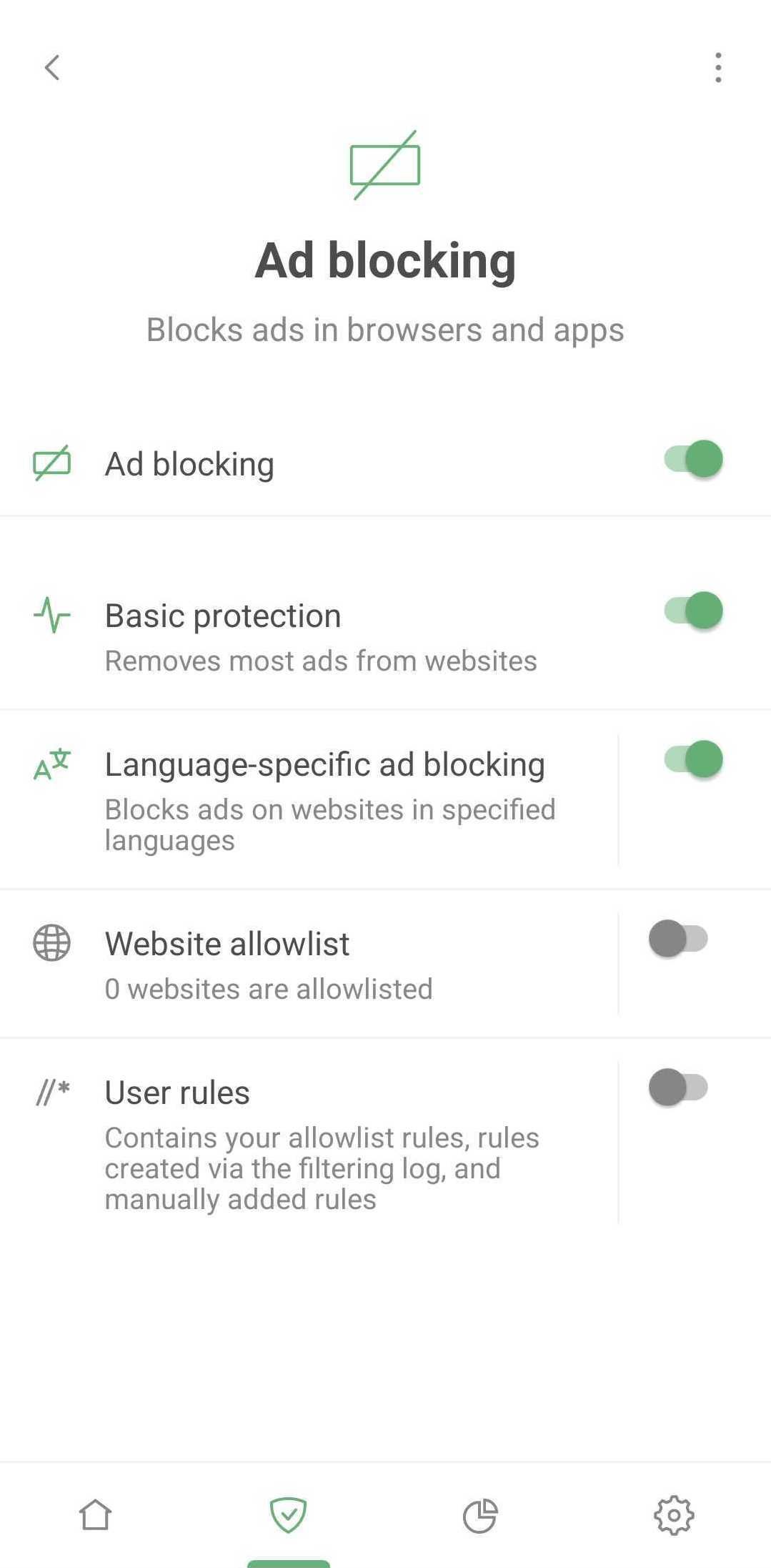Navigate back using the back arrow

pos(51,67)
